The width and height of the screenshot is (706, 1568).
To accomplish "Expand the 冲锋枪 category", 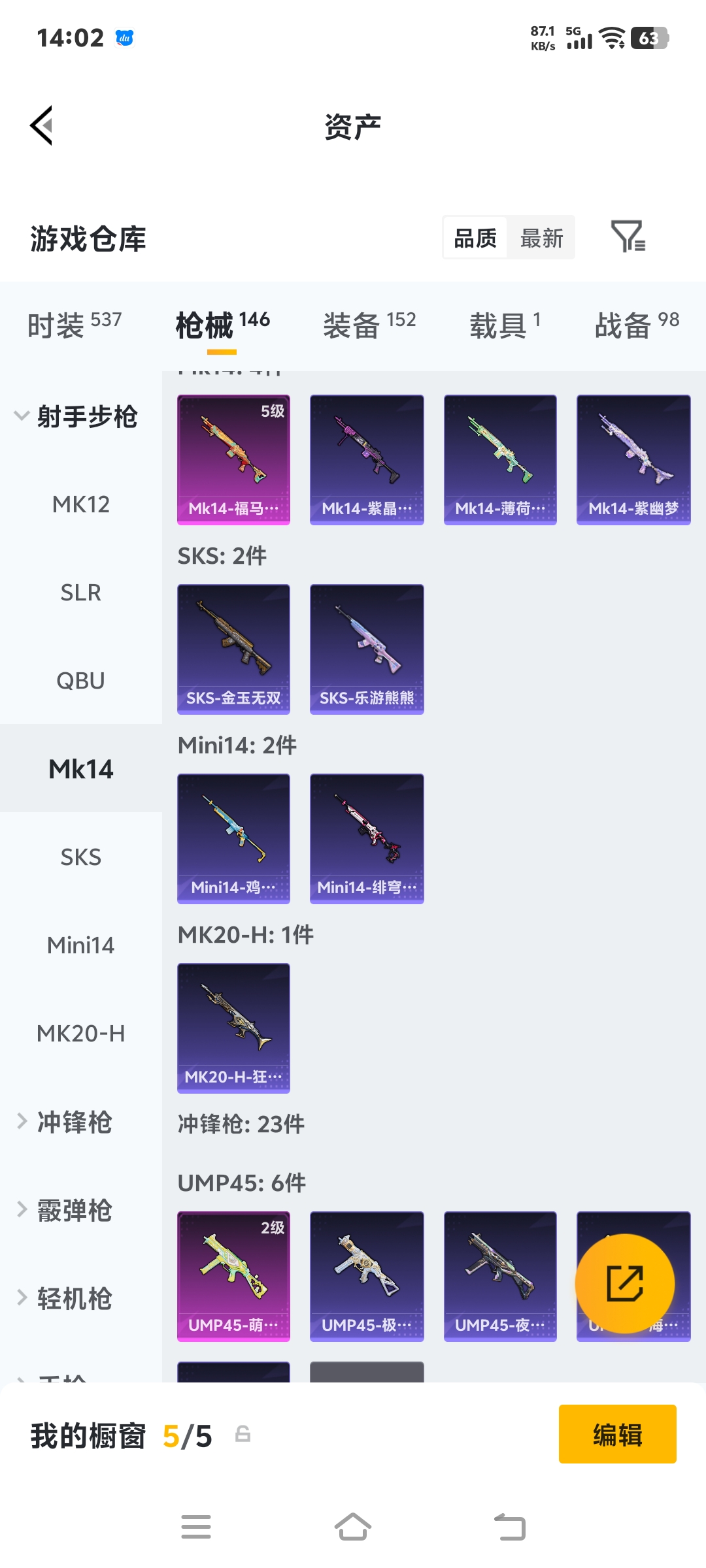I will pos(74,1122).
